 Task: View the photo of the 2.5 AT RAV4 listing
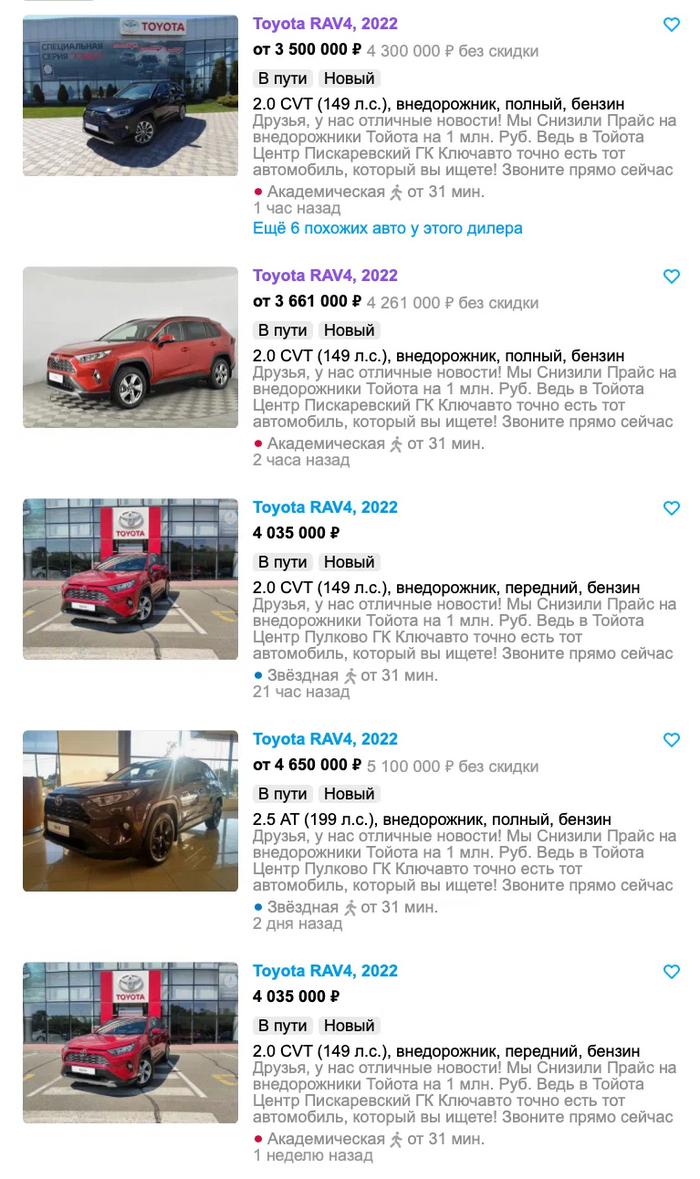131,811
